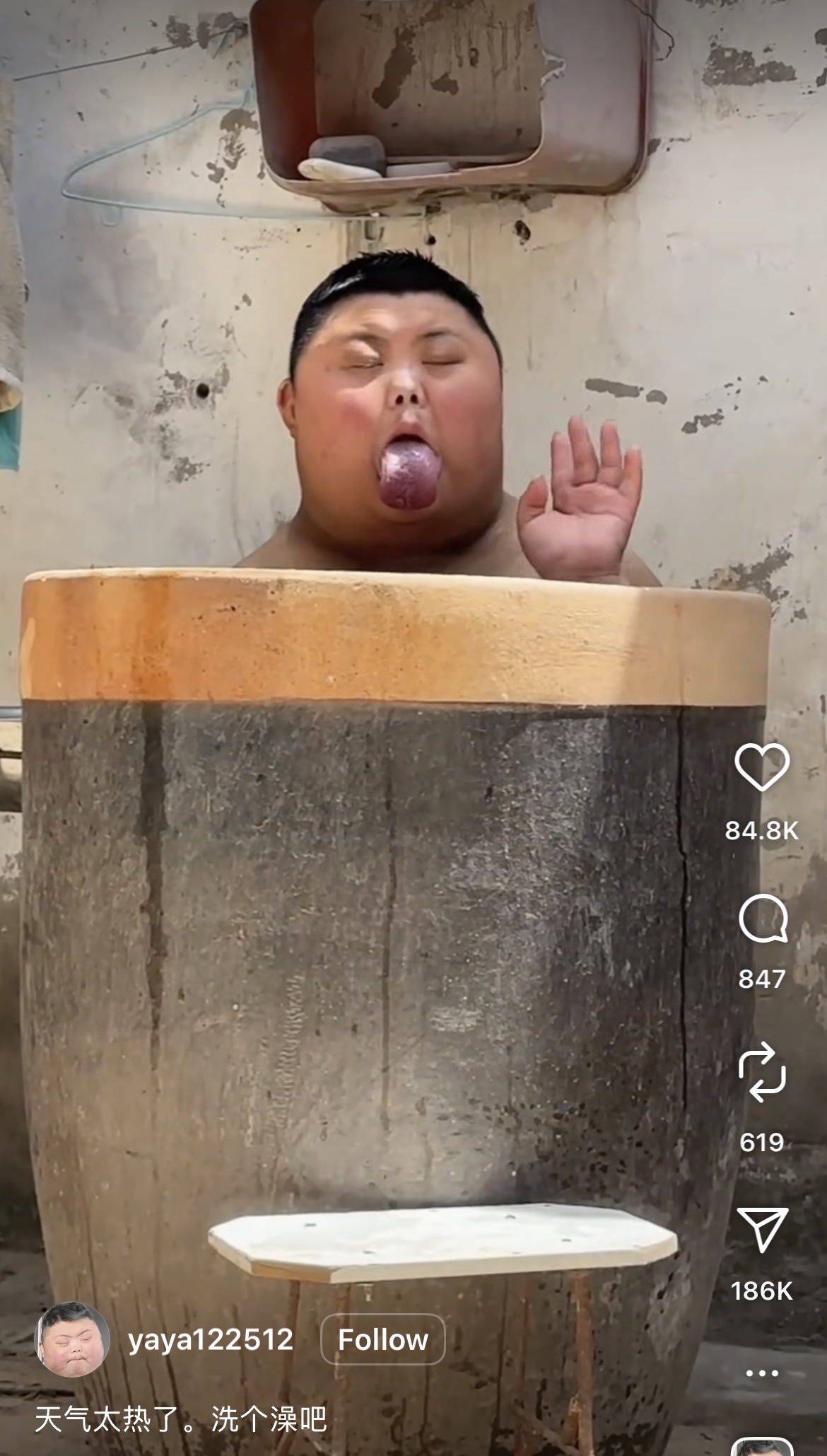Open the audio thumbnail for this reel
This screenshot has height=1456, width=827.
761,1447
